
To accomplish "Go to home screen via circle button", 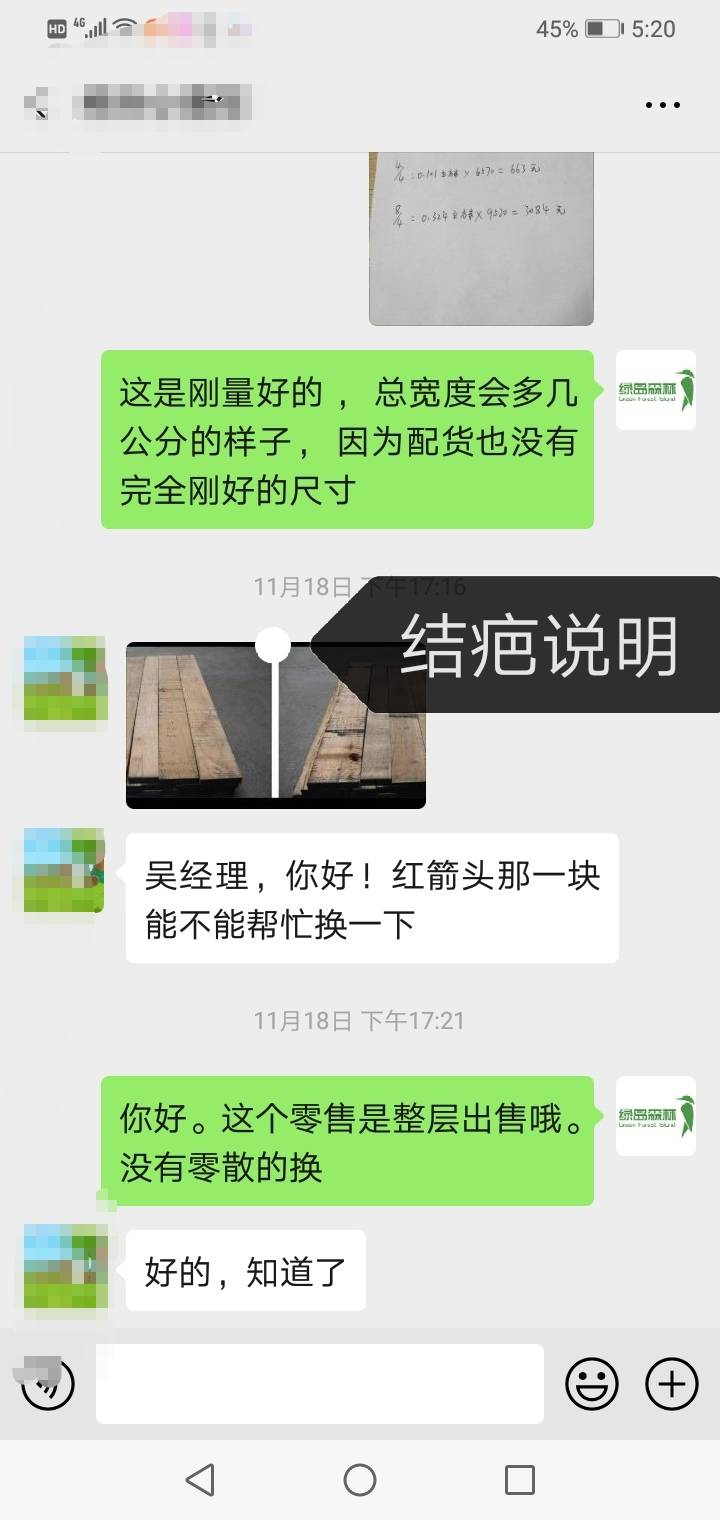I will pyautogui.click(x=360, y=1479).
